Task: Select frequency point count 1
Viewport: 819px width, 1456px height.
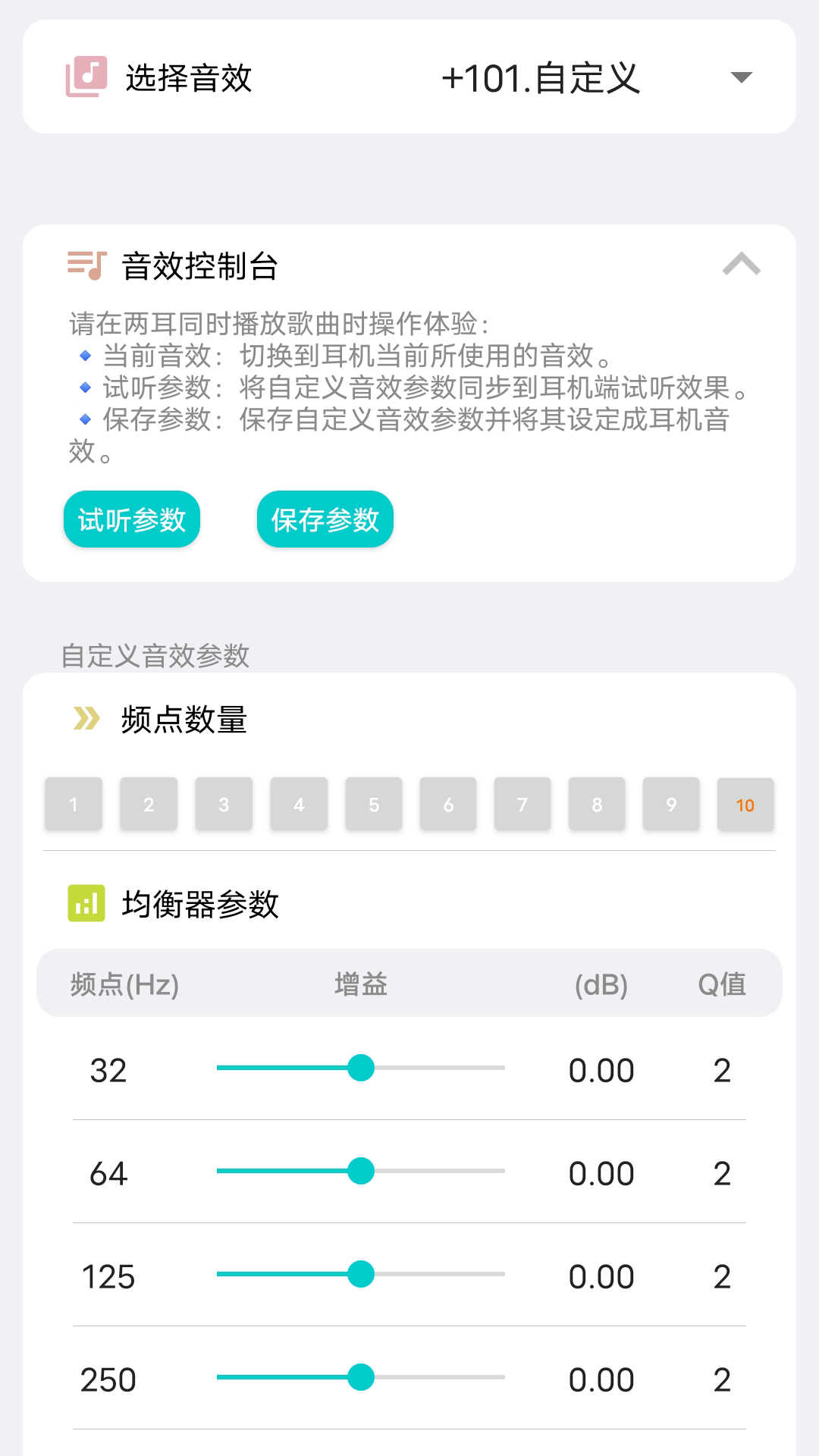Action: (x=73, y=805)
